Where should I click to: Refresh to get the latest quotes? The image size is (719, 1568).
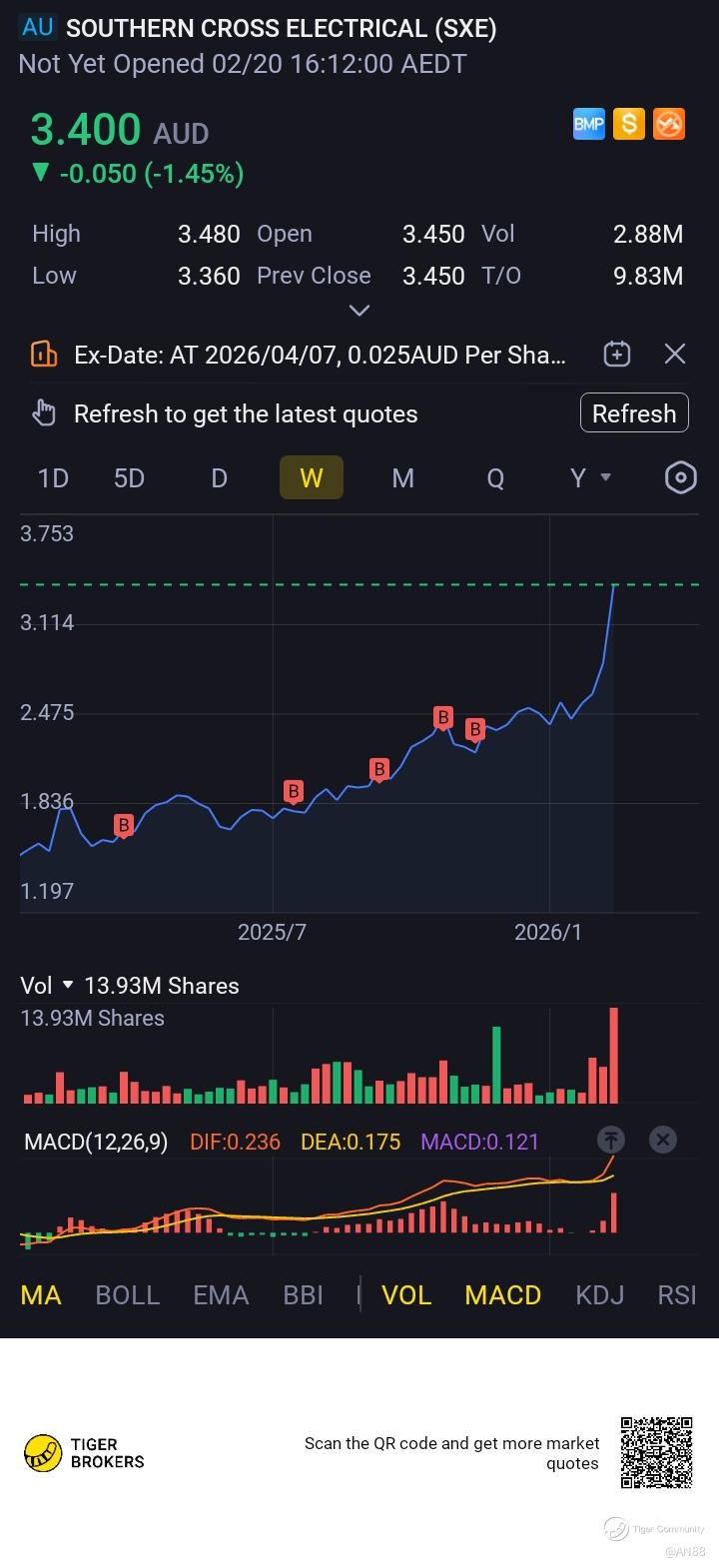tap(633, 413)
